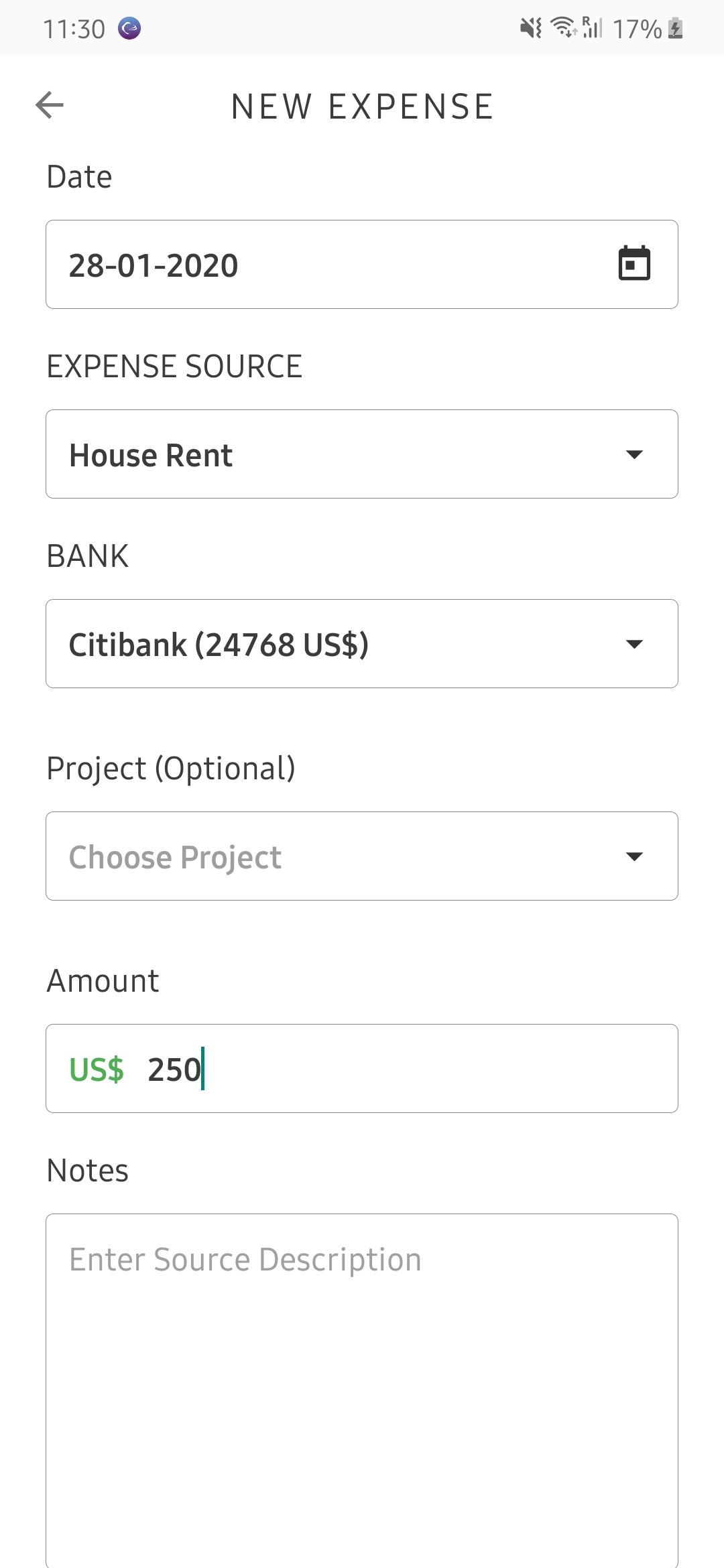The width and height of the screenshot is (724, 1568).
Task: Expand the Expense Source dropdown
Action: click(x=362, y=454)
